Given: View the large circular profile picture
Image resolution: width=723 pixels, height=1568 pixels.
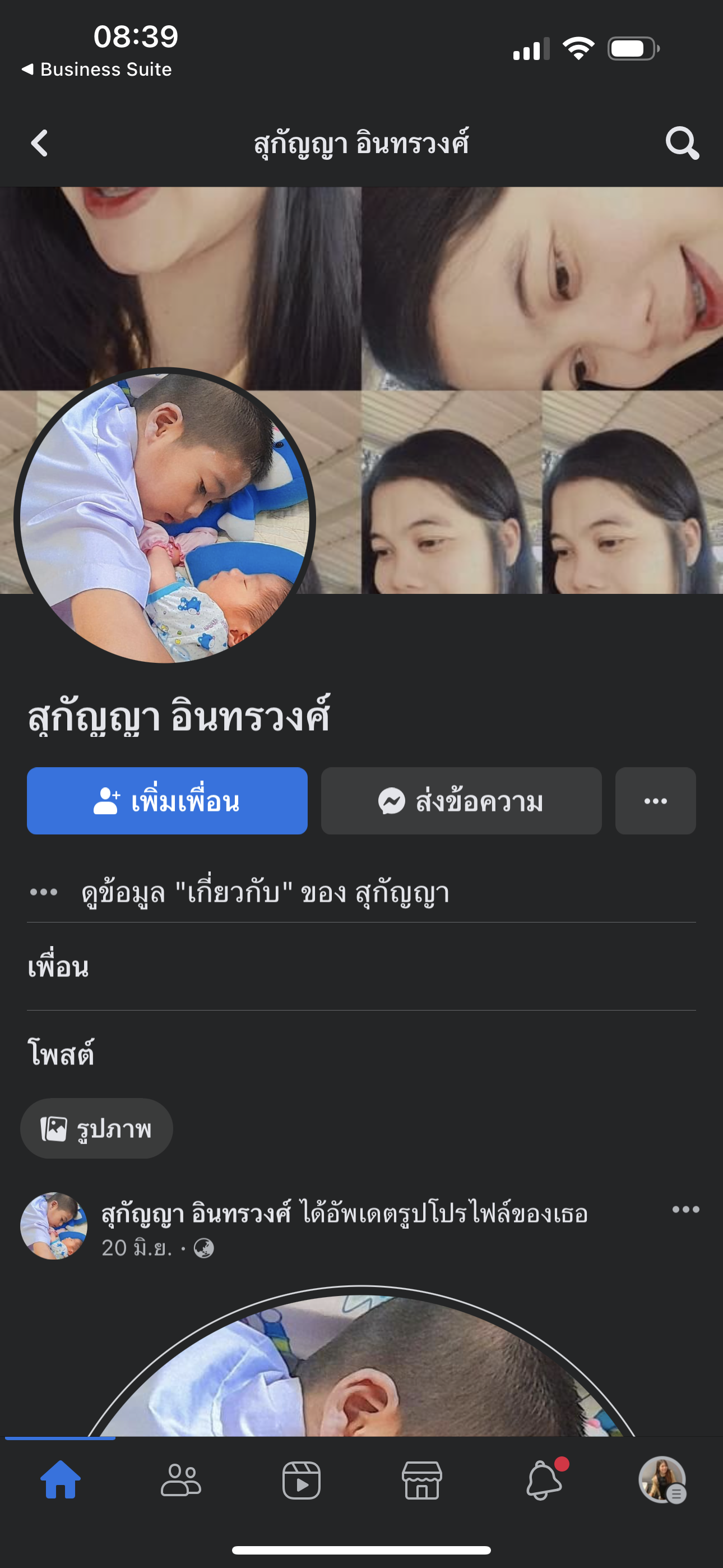Looking at the screenshot, I should (x=164, y=518).
